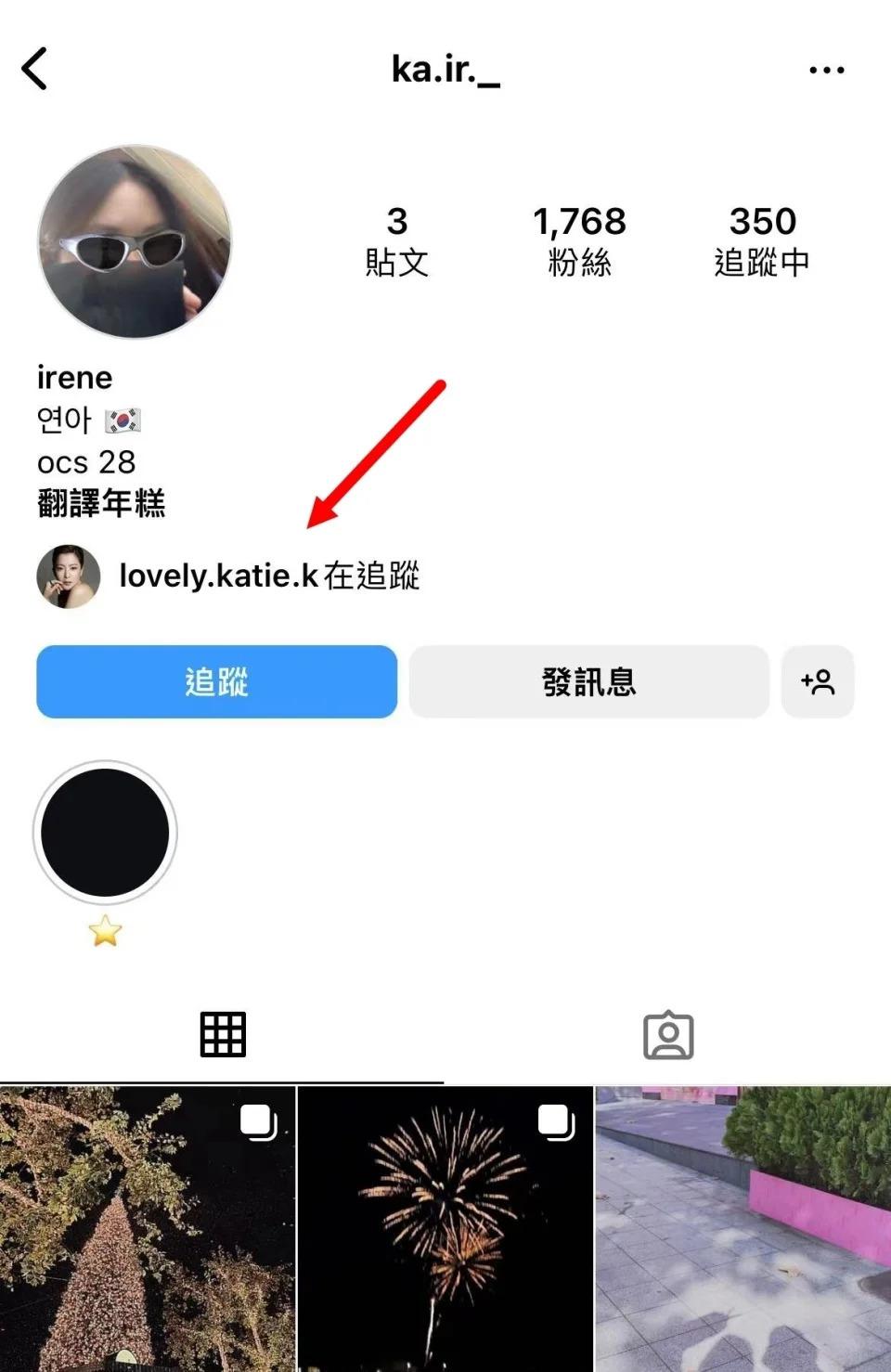Open the 350 following list
The width and height of the screenshot is (891, 1372).
[762, 241]
